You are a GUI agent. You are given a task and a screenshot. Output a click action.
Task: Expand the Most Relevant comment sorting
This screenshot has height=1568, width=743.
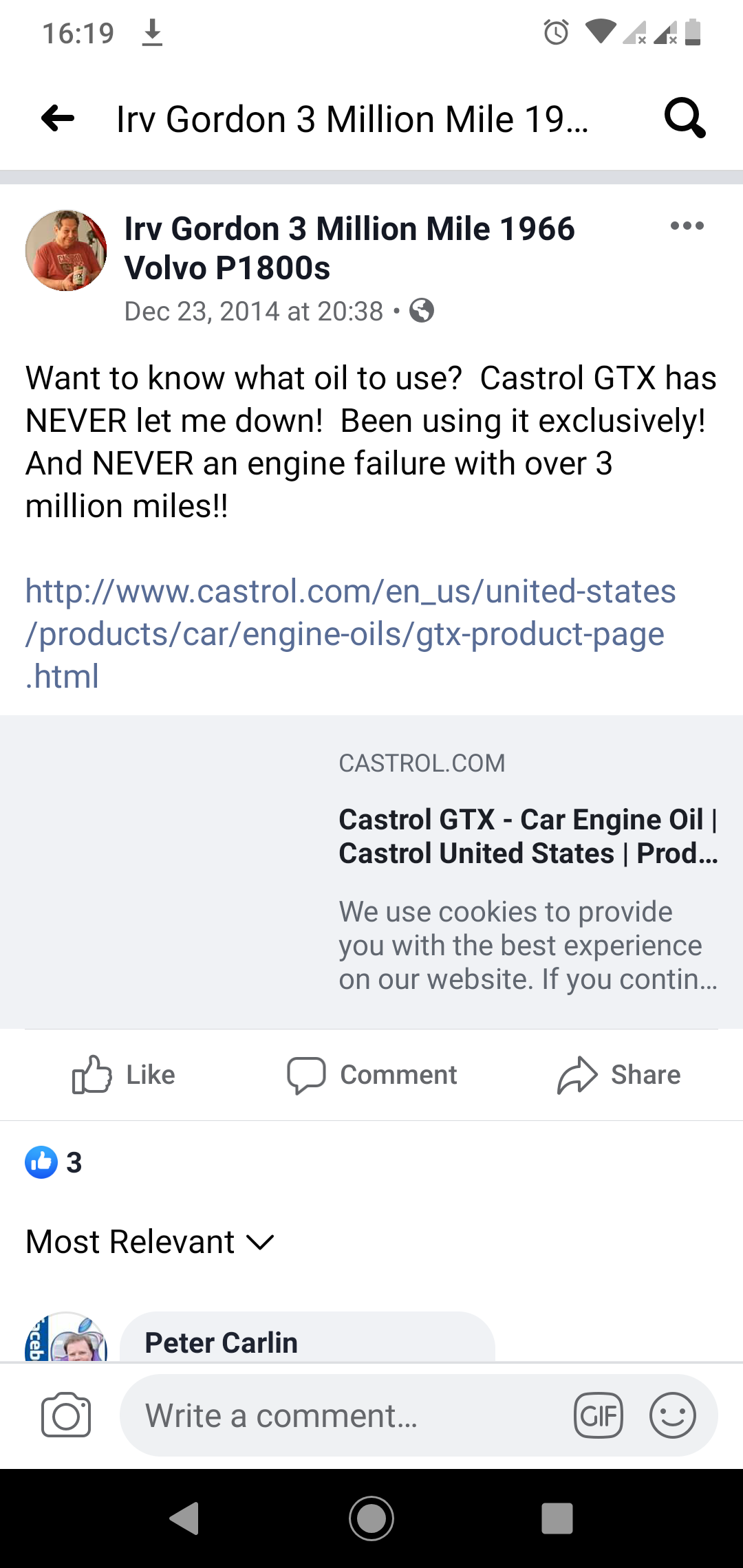coord(150,1242)
